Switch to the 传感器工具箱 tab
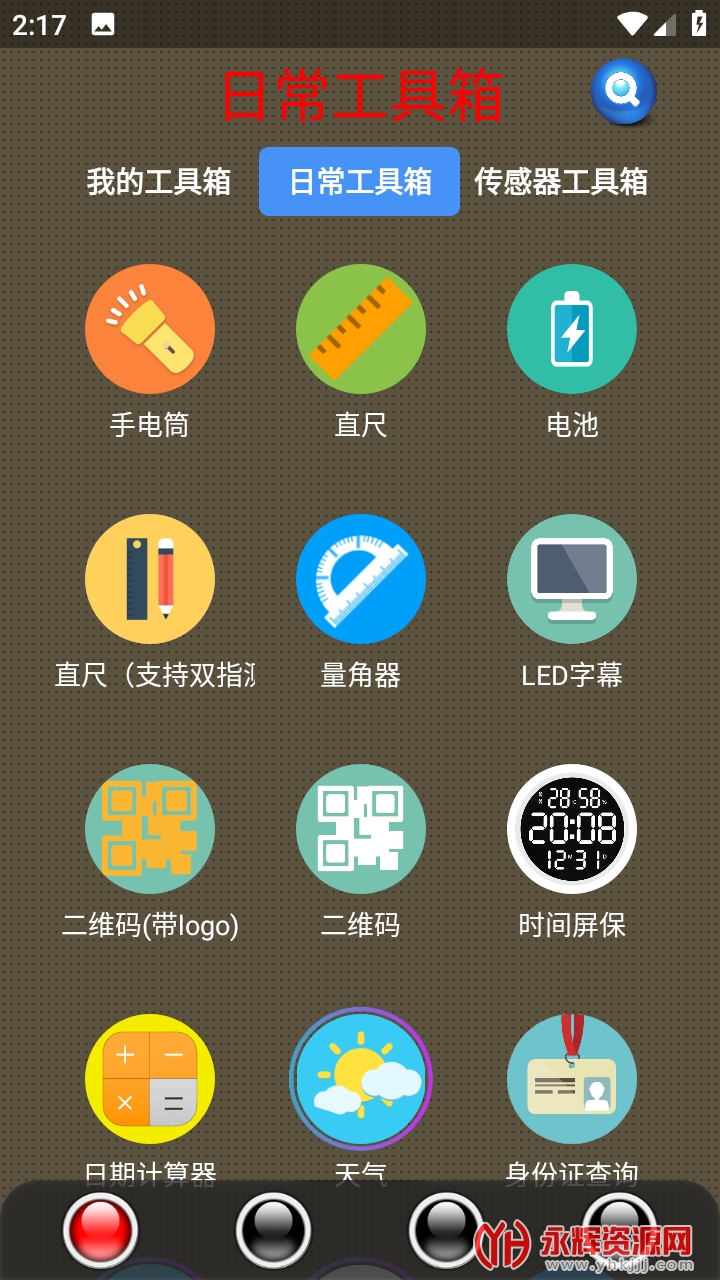This screenshot has width=720, height=1280. pyautogui.click(x=561, y=182)
